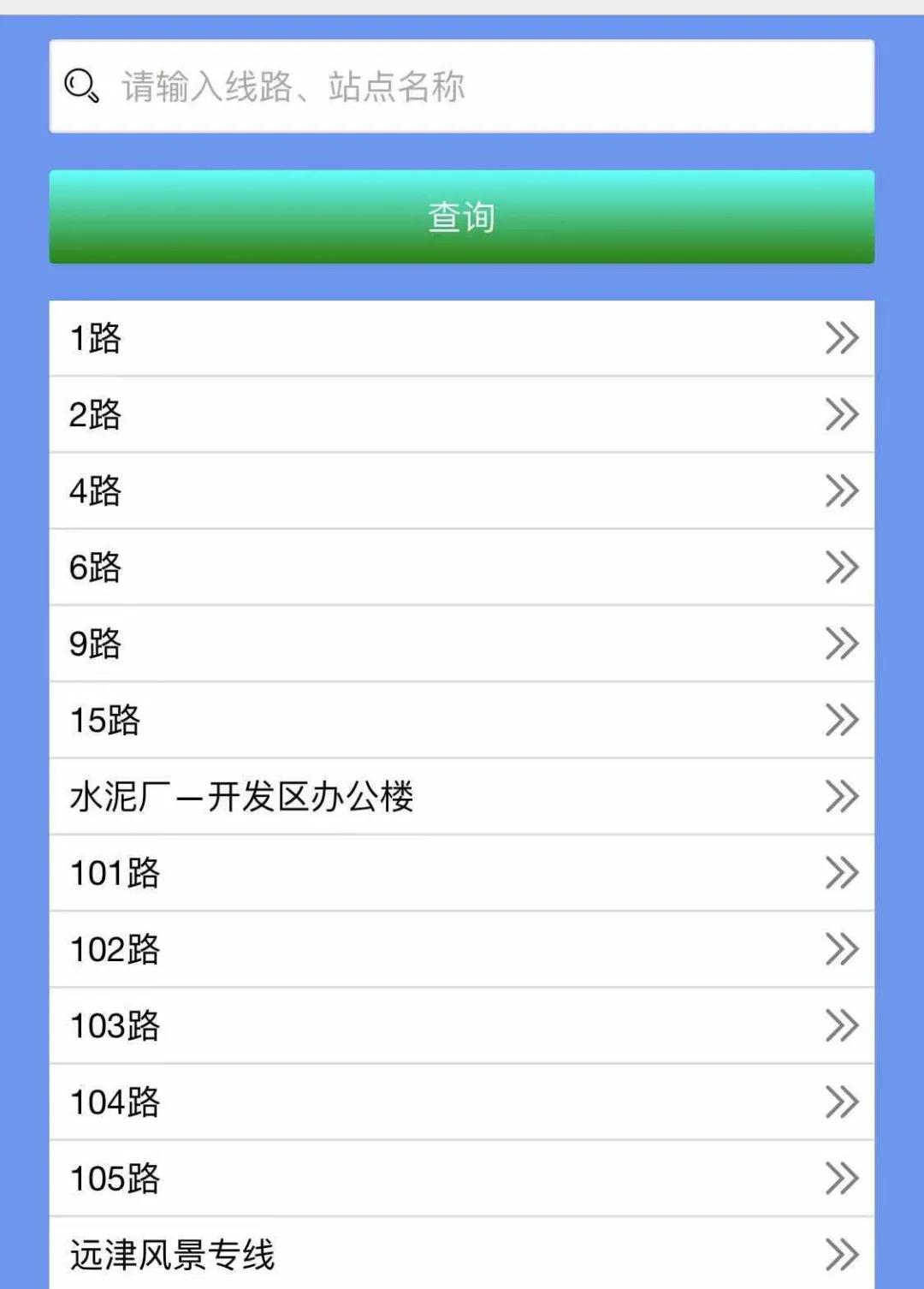Select the arrow icon for 远津风景专线
Screen dimensions: 924x1289
coord(843,1255)
